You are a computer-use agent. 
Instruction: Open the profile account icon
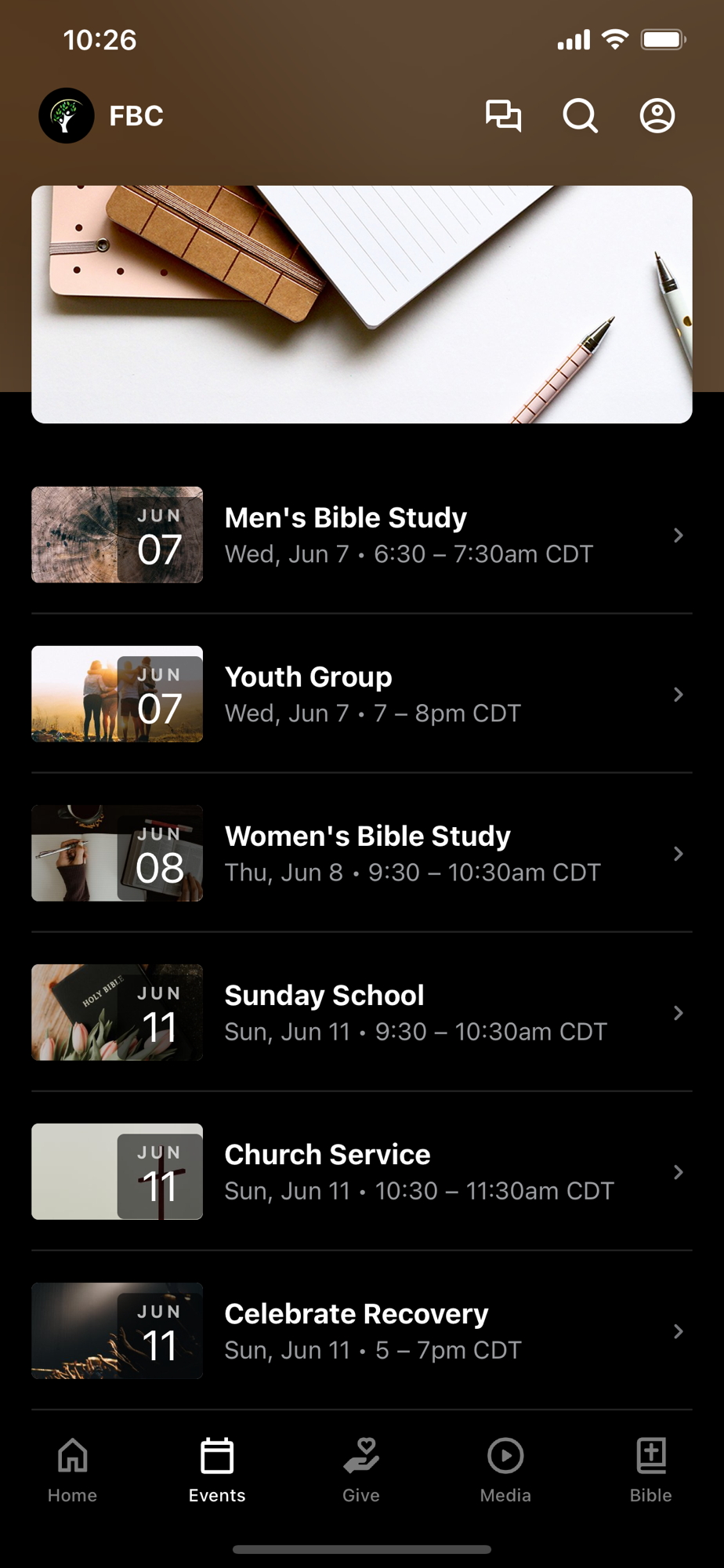[657, 116]
